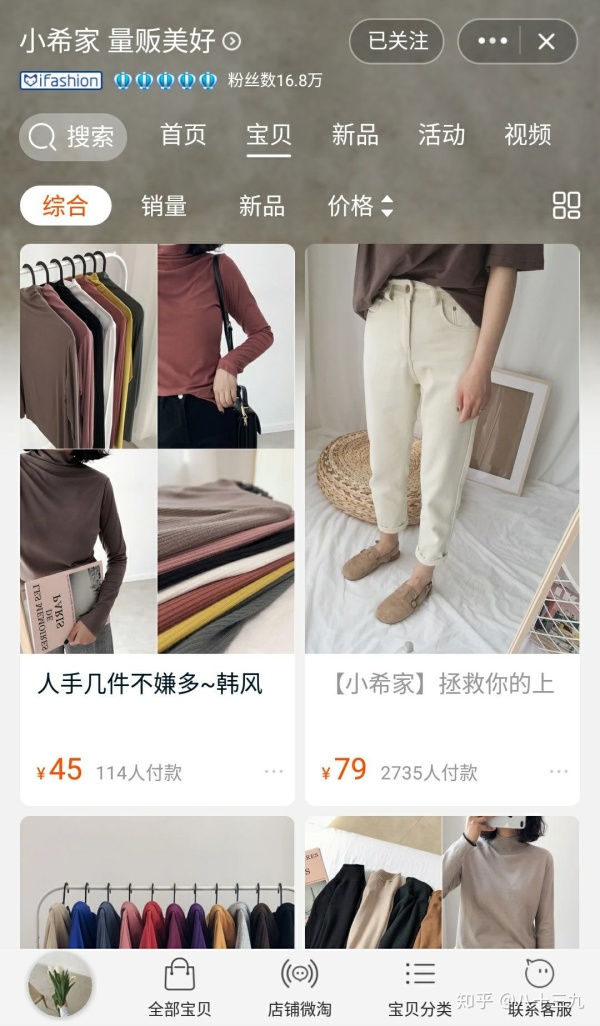Open 宝贝分类 categories
This screenshot has height=1026, width=600.
[x=420, y=987]
